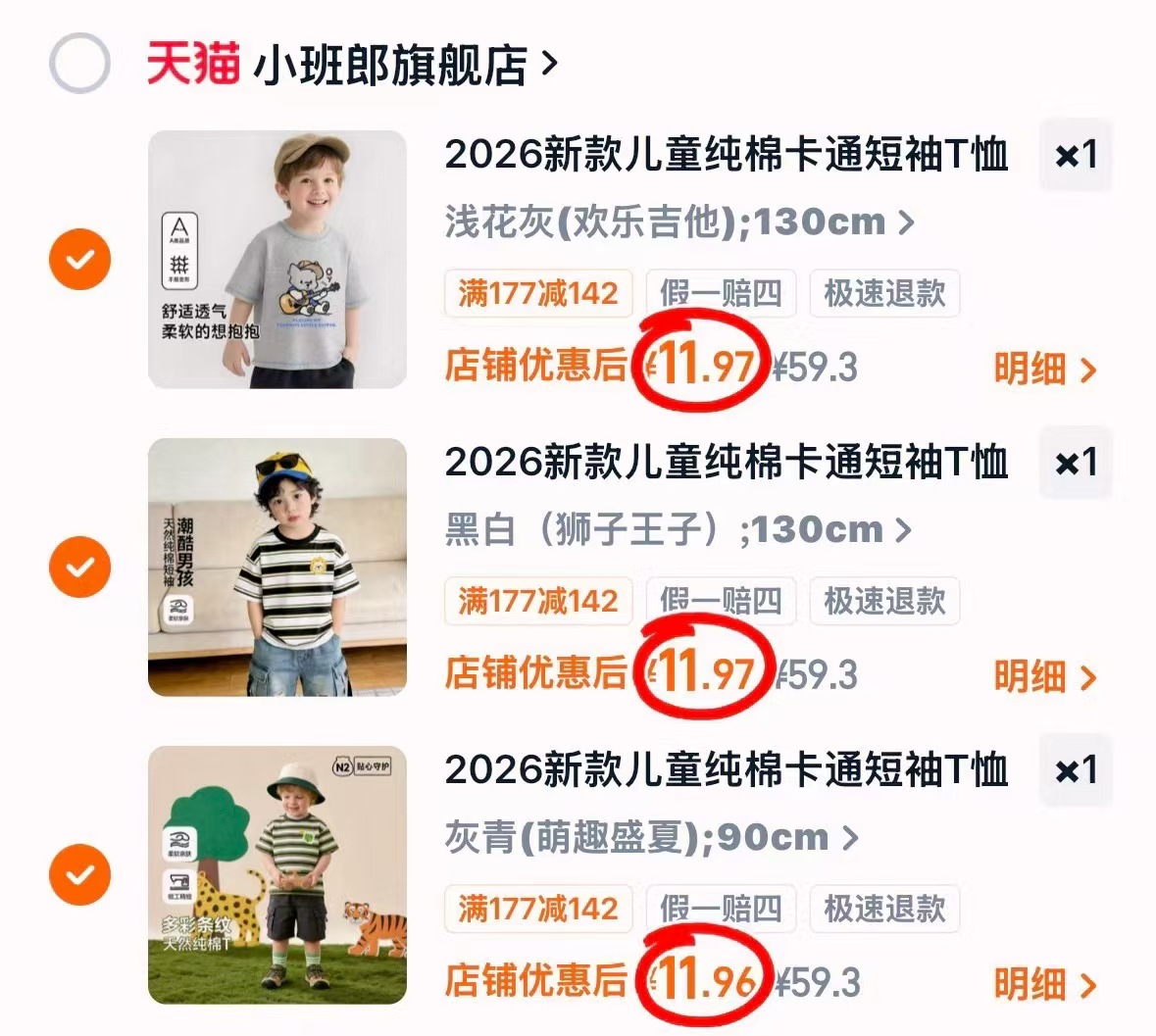Open the green striped T-shirt picture

(277, 874)
